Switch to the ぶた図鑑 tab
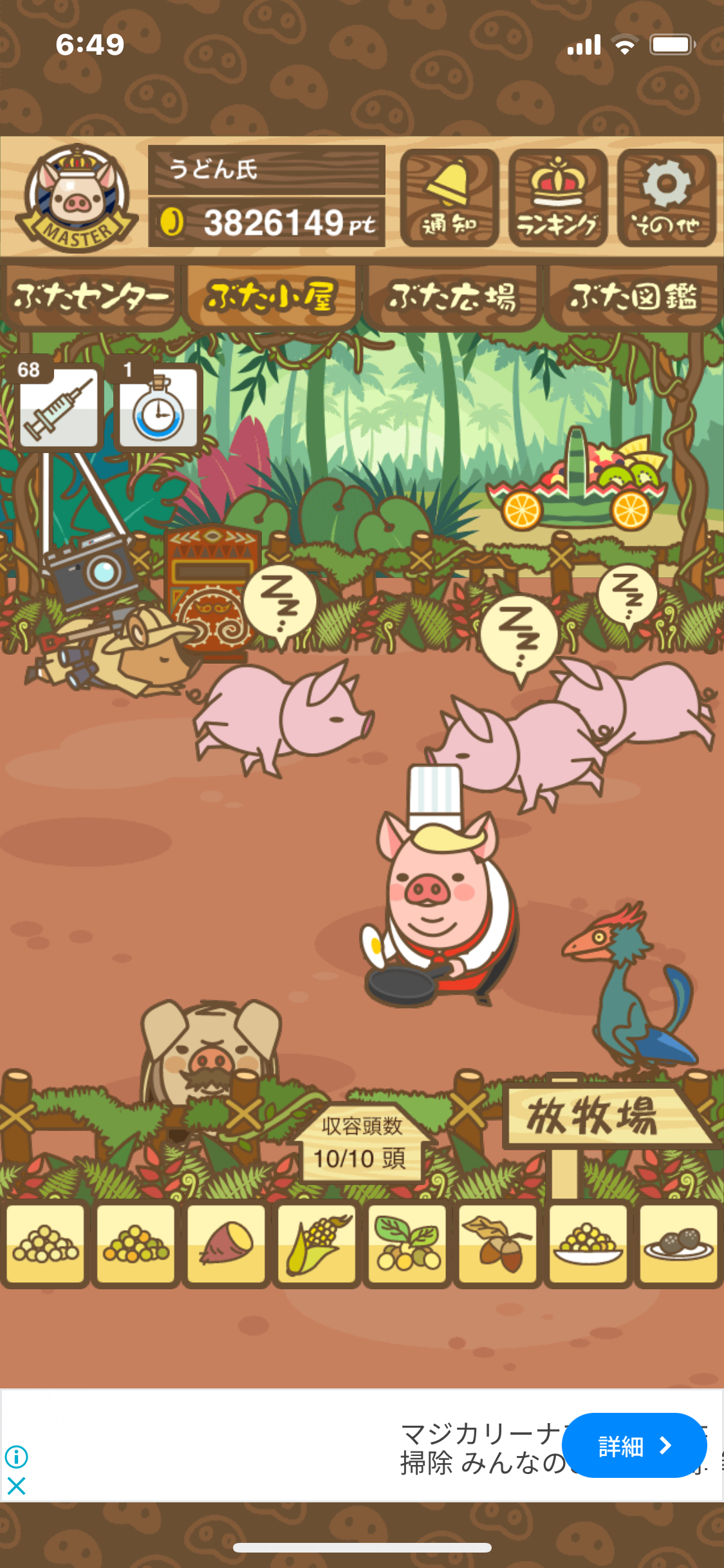Viewport: 724px width, 1568px height. [x=634, y=297]
